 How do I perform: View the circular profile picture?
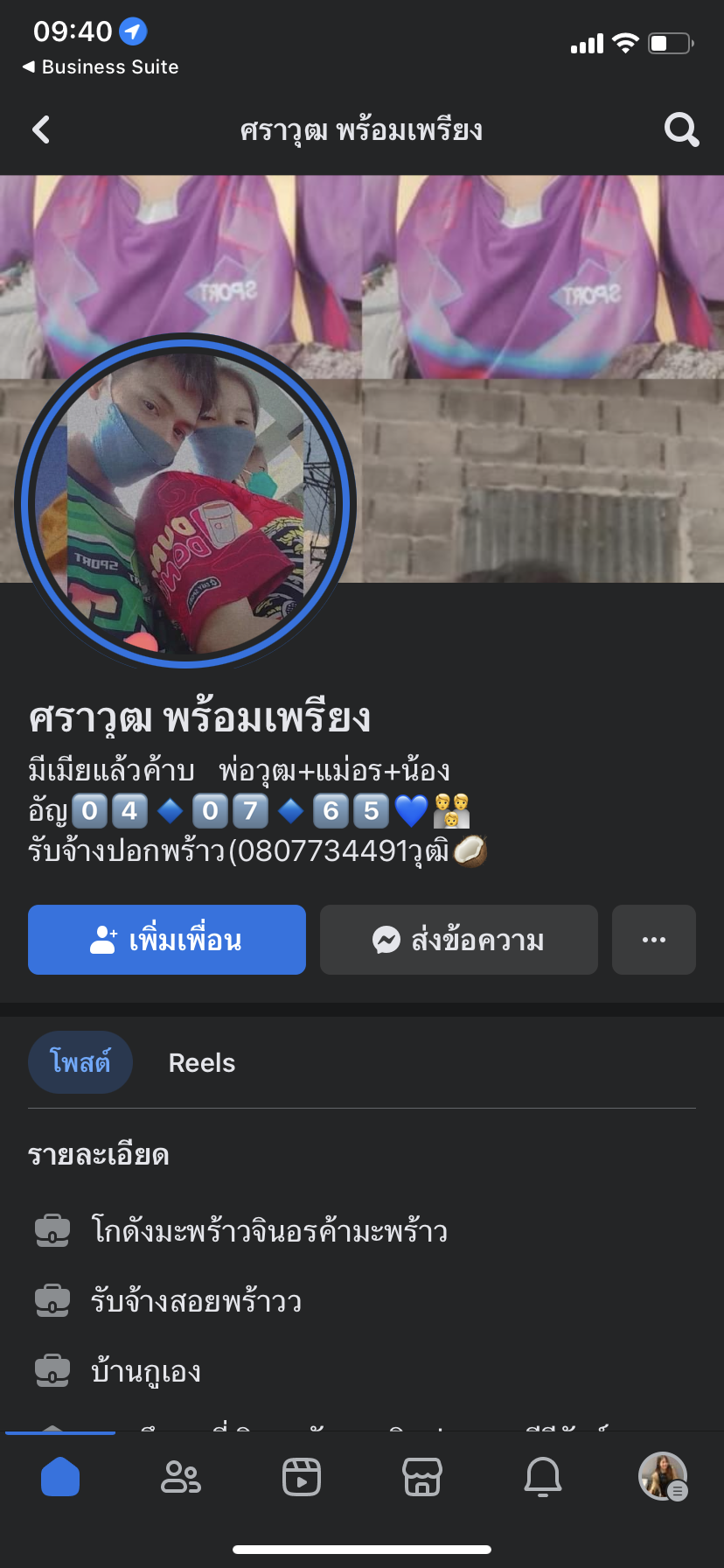point(185,502)
